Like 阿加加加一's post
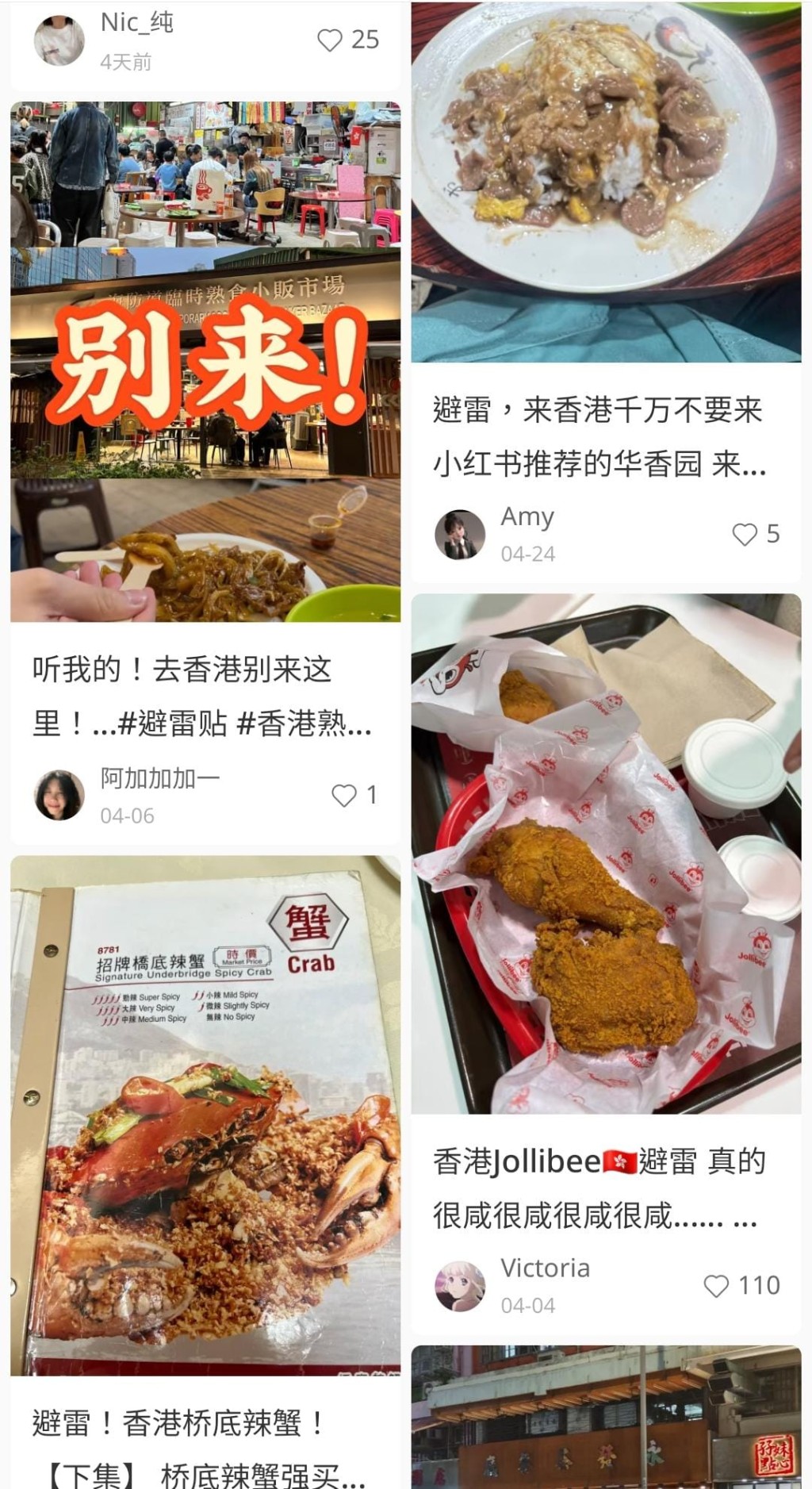This screenshot has width=812, height=1489. pyautogui.click(x=344, y=795)
